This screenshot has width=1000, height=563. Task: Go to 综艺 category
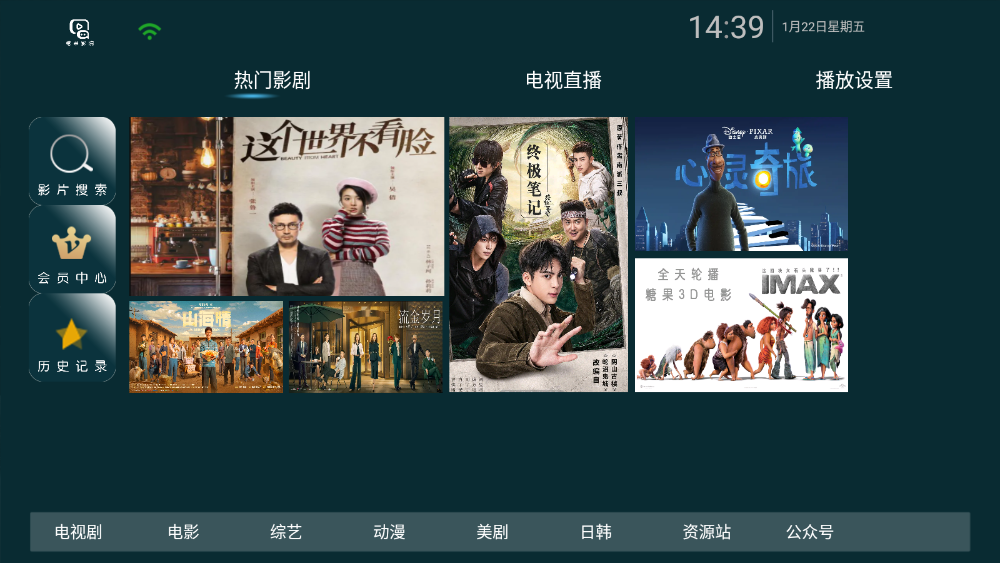tap(286, 532)
